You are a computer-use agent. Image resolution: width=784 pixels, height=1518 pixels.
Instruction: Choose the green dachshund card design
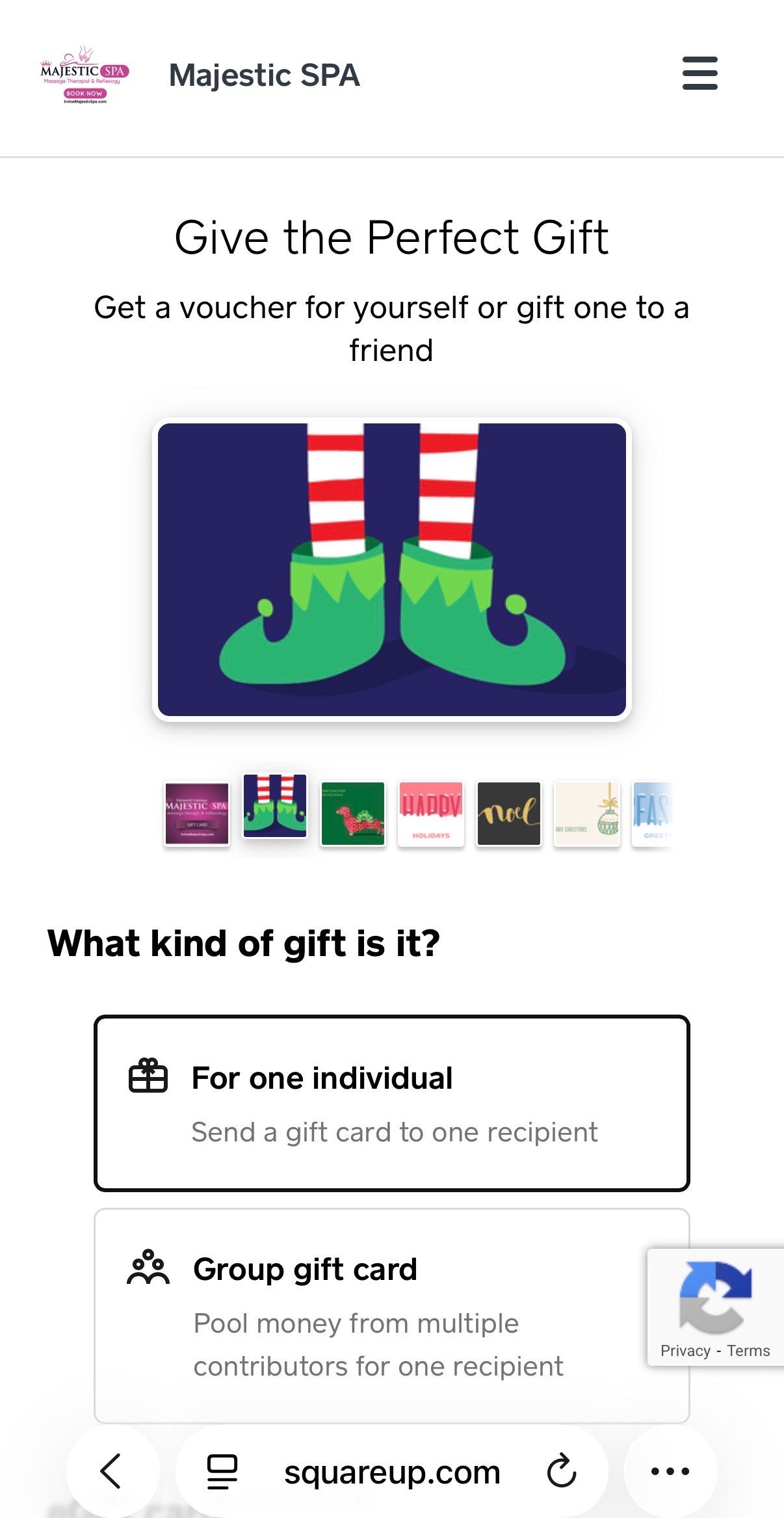[x=353, y=814]
